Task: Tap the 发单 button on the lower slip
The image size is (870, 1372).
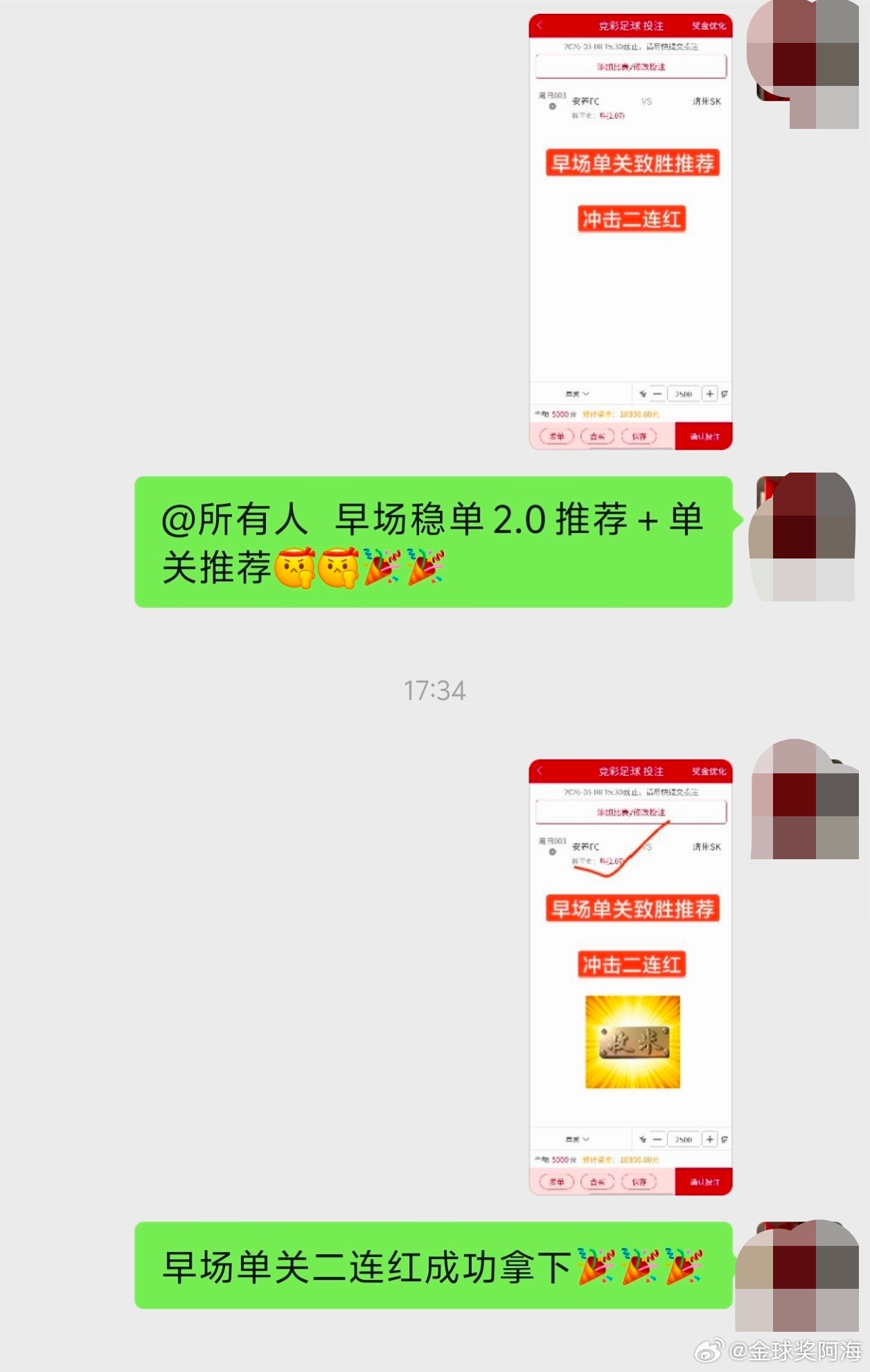Action: [556, 1184]
